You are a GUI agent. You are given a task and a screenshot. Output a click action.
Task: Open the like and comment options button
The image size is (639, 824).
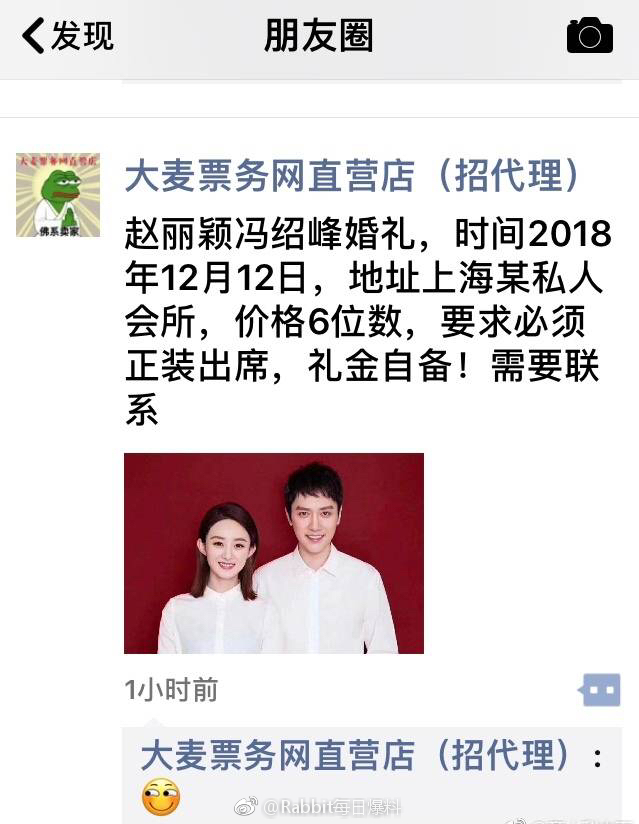point(600,690)
